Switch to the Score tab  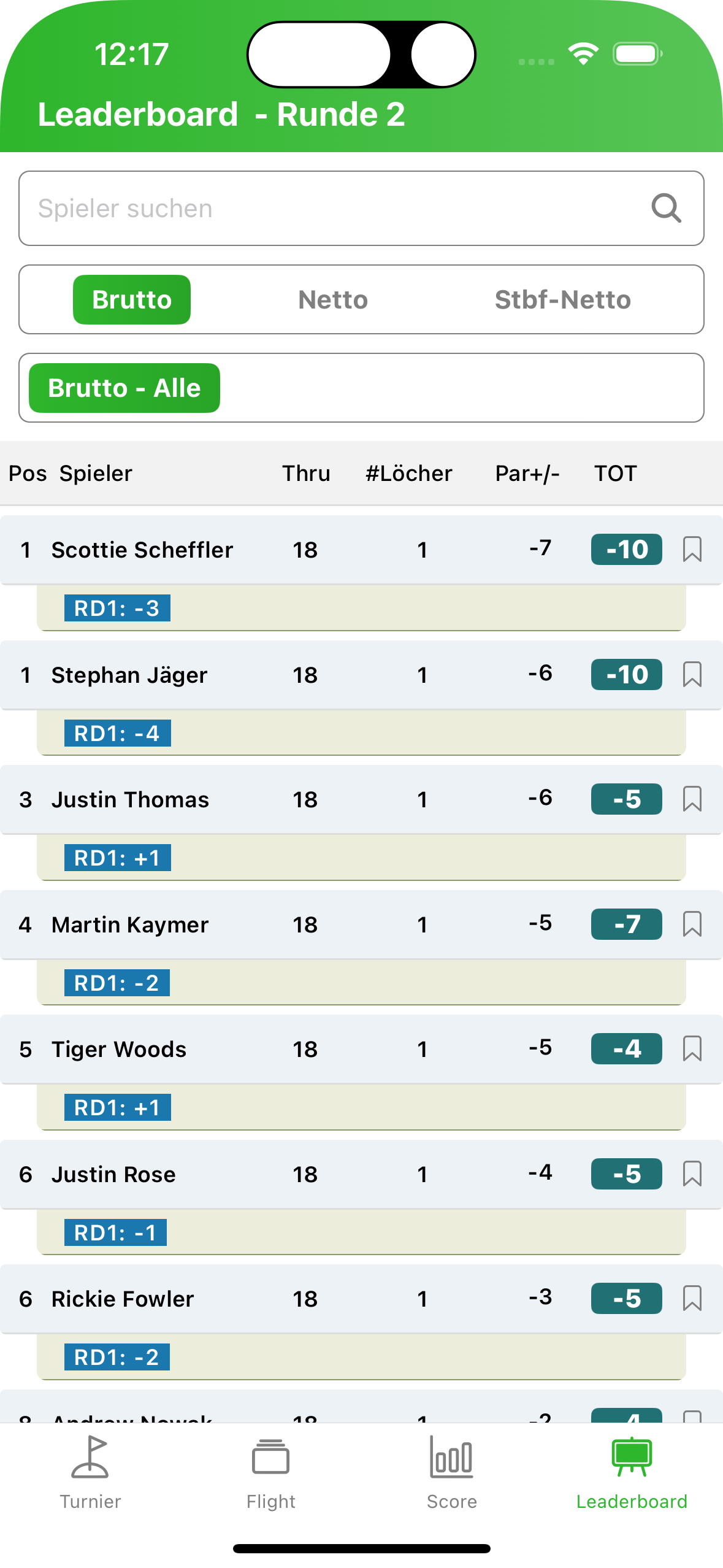(451, 1472)
